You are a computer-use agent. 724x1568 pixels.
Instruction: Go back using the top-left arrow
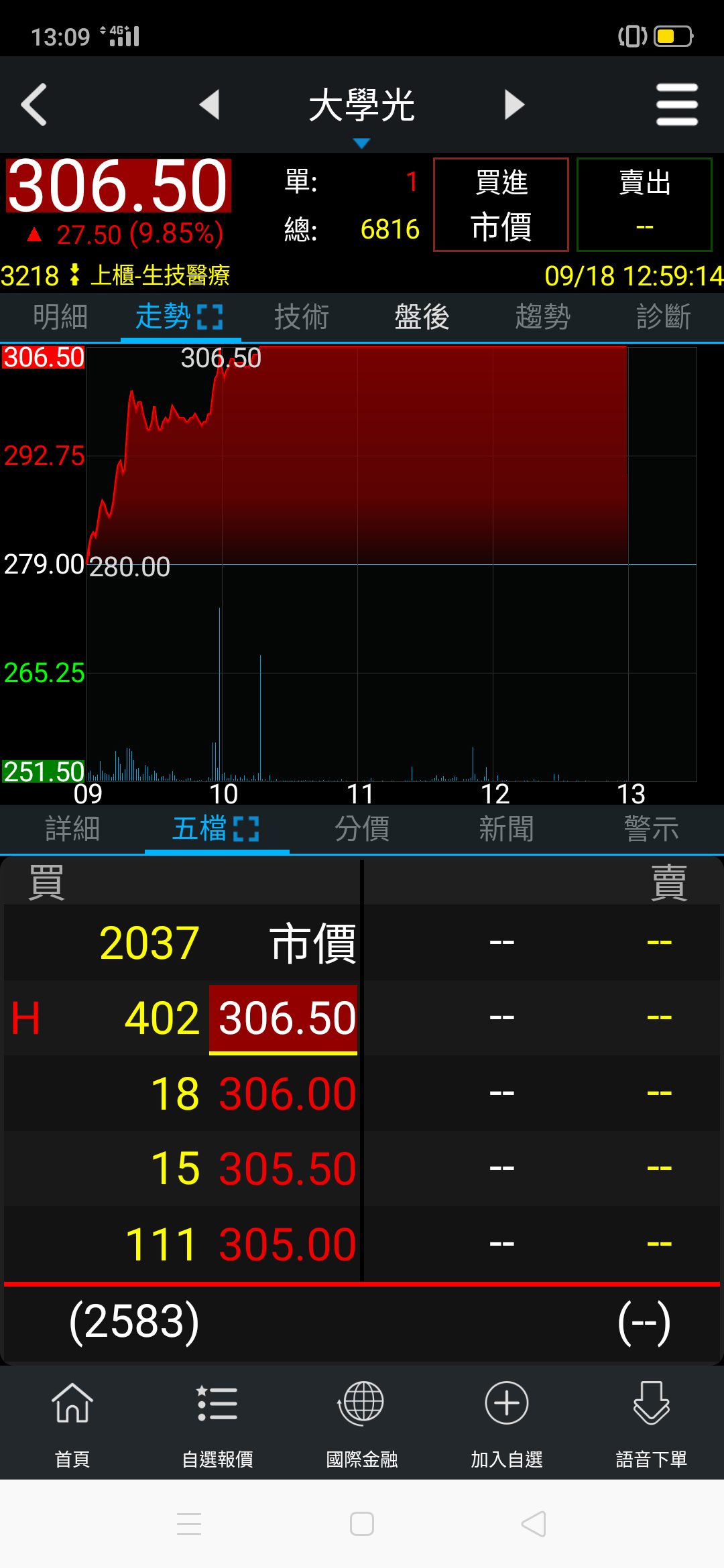click(x=35, y=105)
